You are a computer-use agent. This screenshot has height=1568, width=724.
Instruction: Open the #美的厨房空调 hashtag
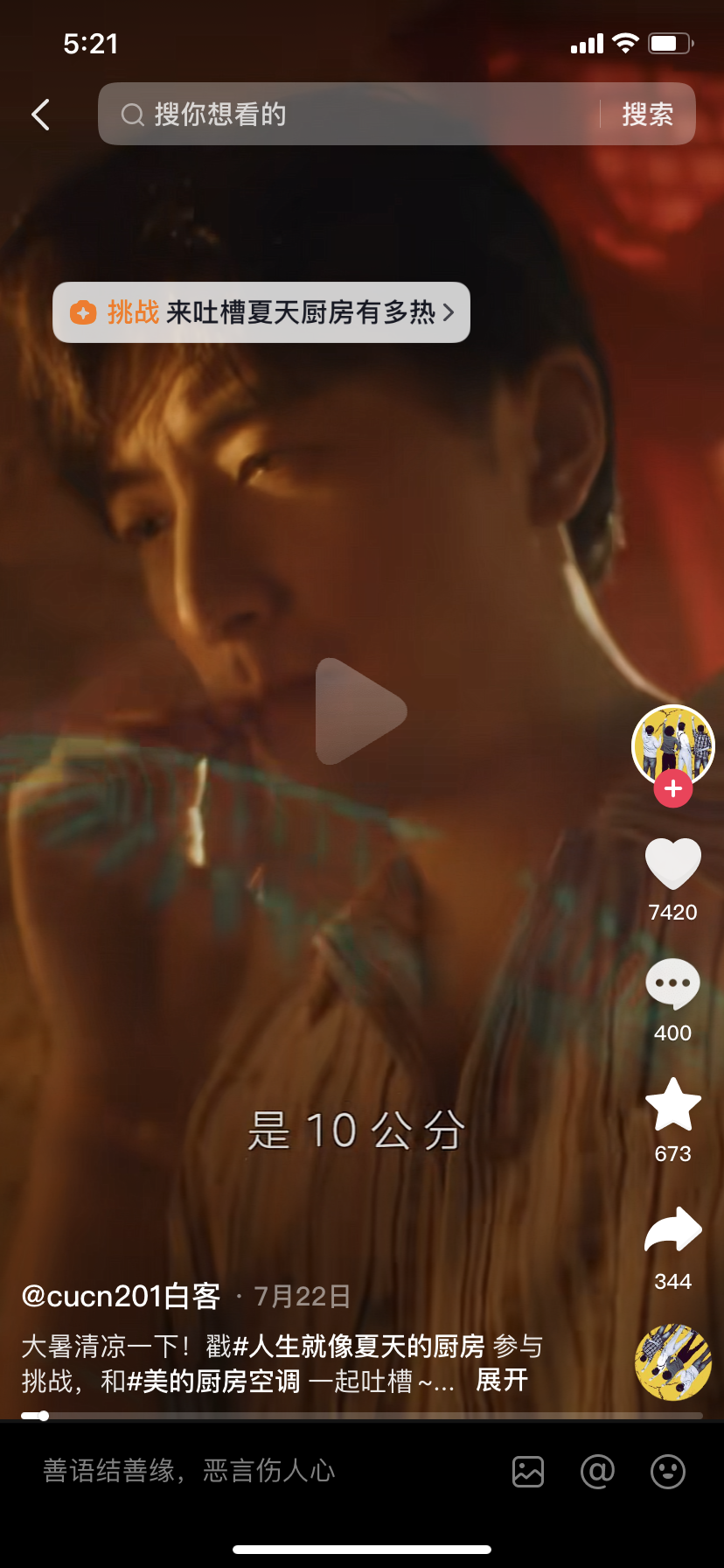point(213,1382)
